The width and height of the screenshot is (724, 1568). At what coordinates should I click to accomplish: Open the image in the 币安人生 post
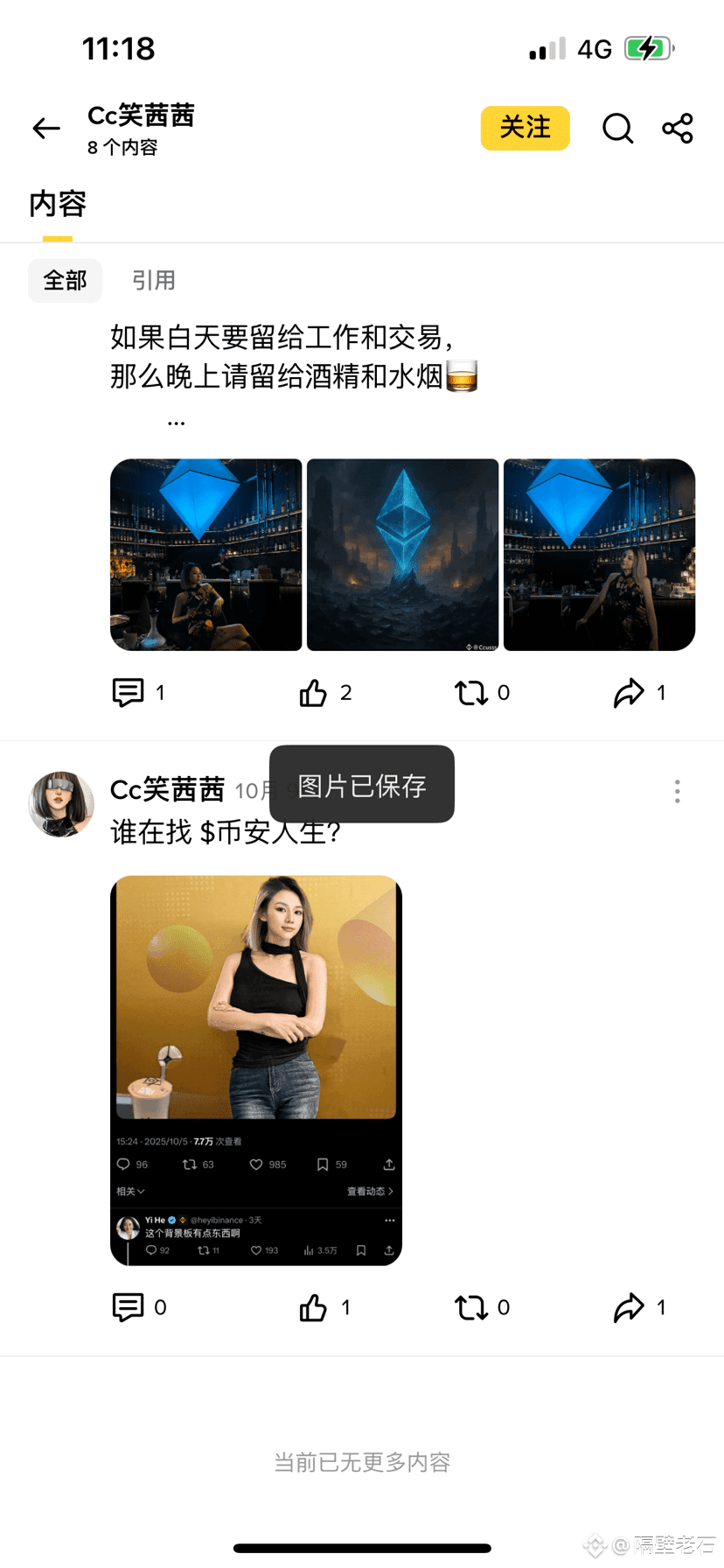click(256, 1070)
